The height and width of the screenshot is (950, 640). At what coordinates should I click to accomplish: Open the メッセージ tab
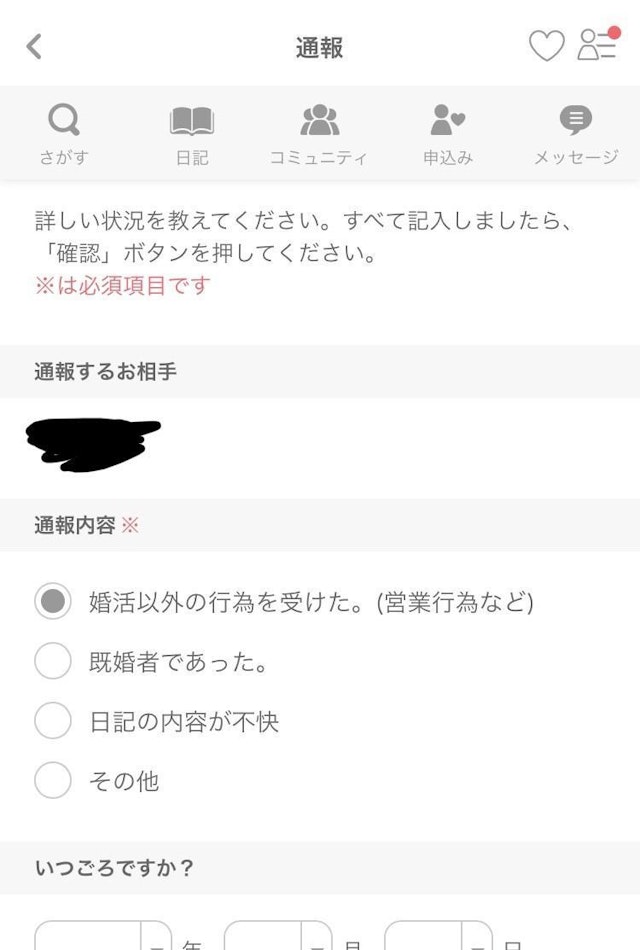click(x=575, y=134)
